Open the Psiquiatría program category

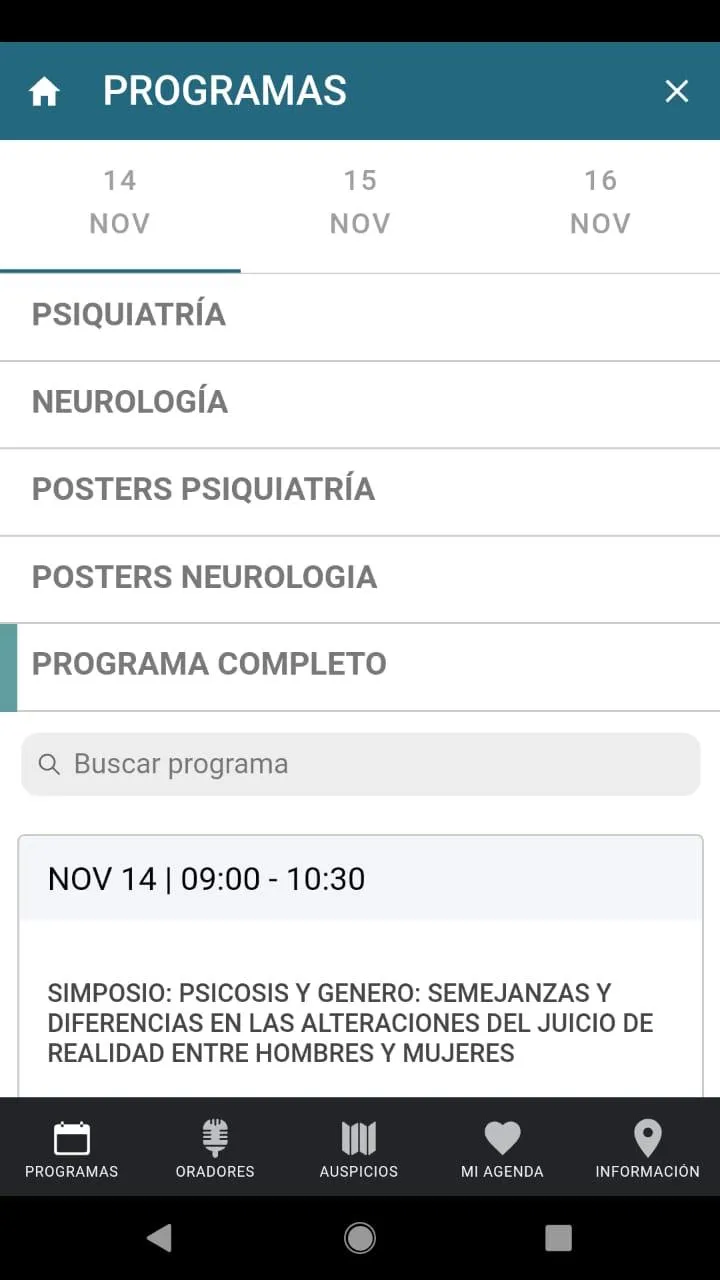[360, 315]
